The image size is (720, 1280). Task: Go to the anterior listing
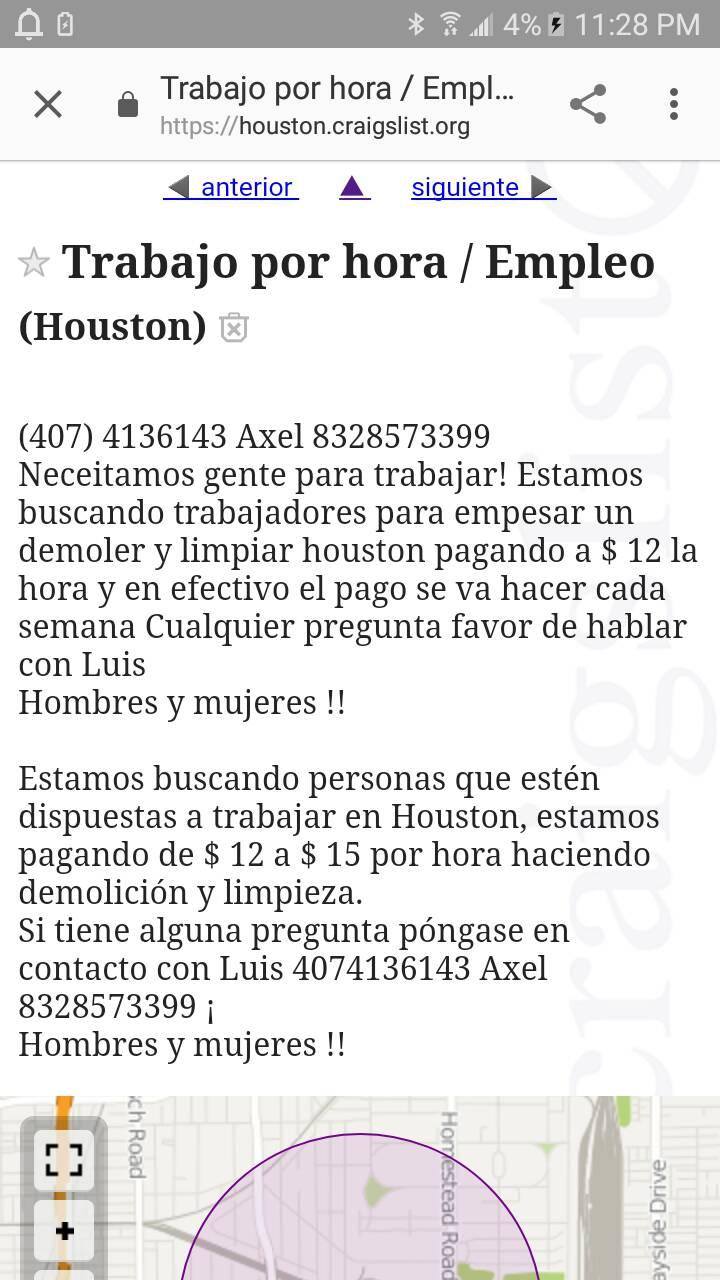pyautogui.click(x=231, y=187)
